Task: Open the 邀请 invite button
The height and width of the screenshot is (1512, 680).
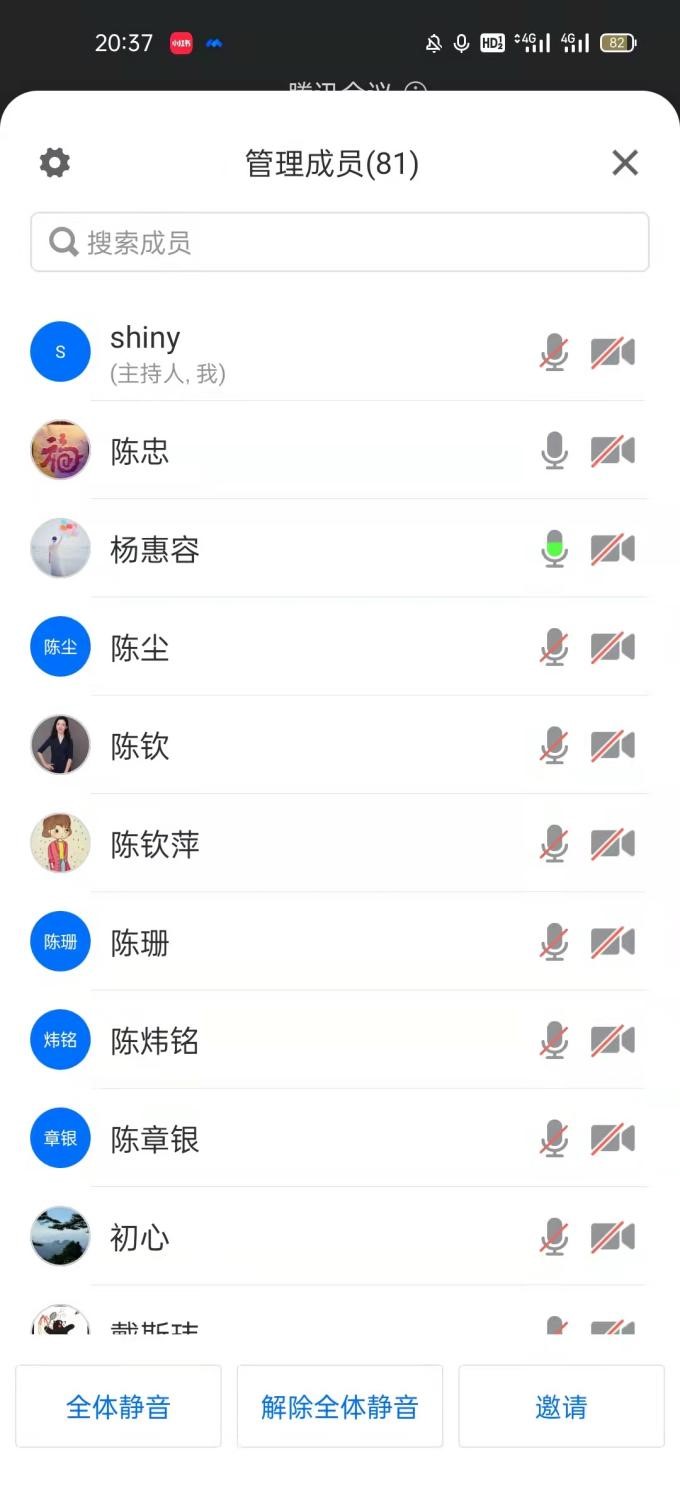Action: (x=561, y=1407)
